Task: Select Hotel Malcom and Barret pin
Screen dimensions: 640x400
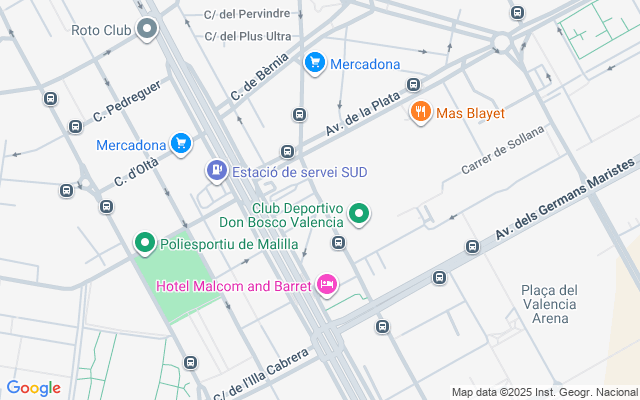Action: [x=327, y=285]
